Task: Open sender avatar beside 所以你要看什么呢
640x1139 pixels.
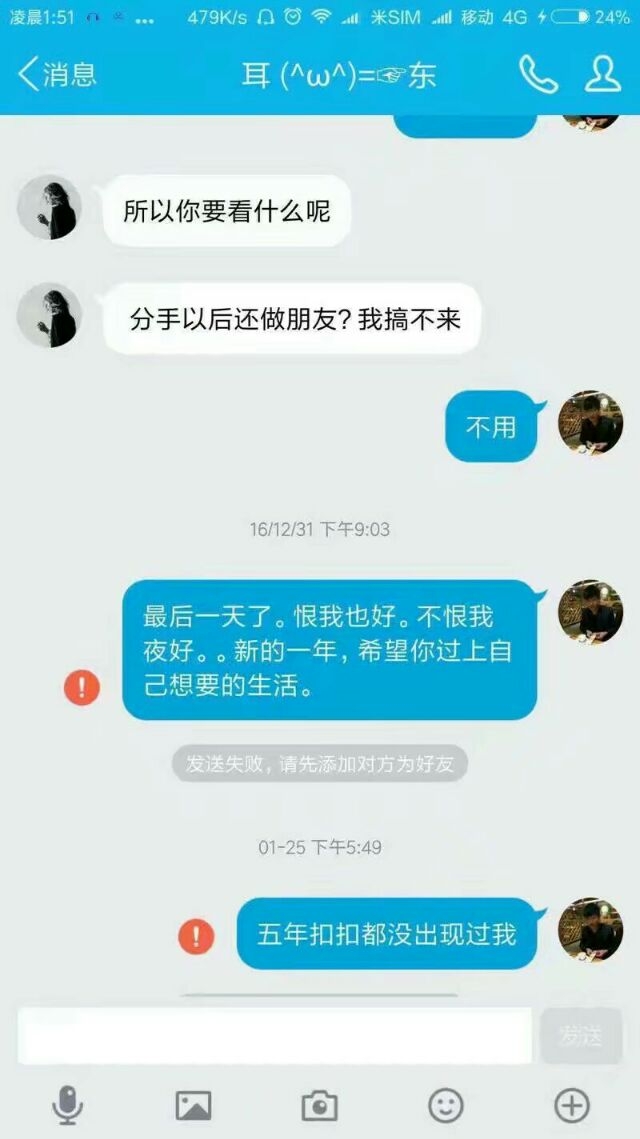Action: [49, 207]
